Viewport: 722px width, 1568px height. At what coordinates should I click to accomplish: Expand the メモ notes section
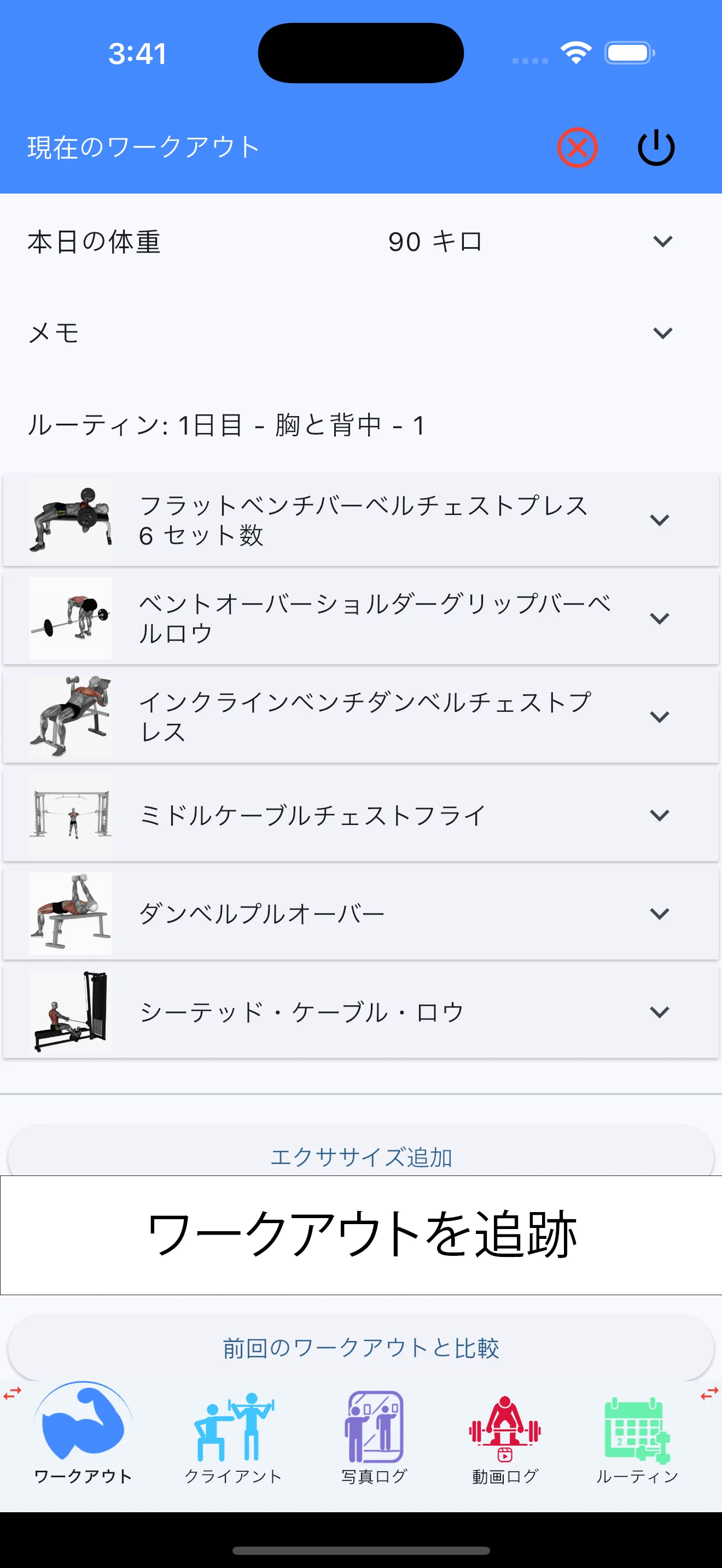click(x=663, y=332)
